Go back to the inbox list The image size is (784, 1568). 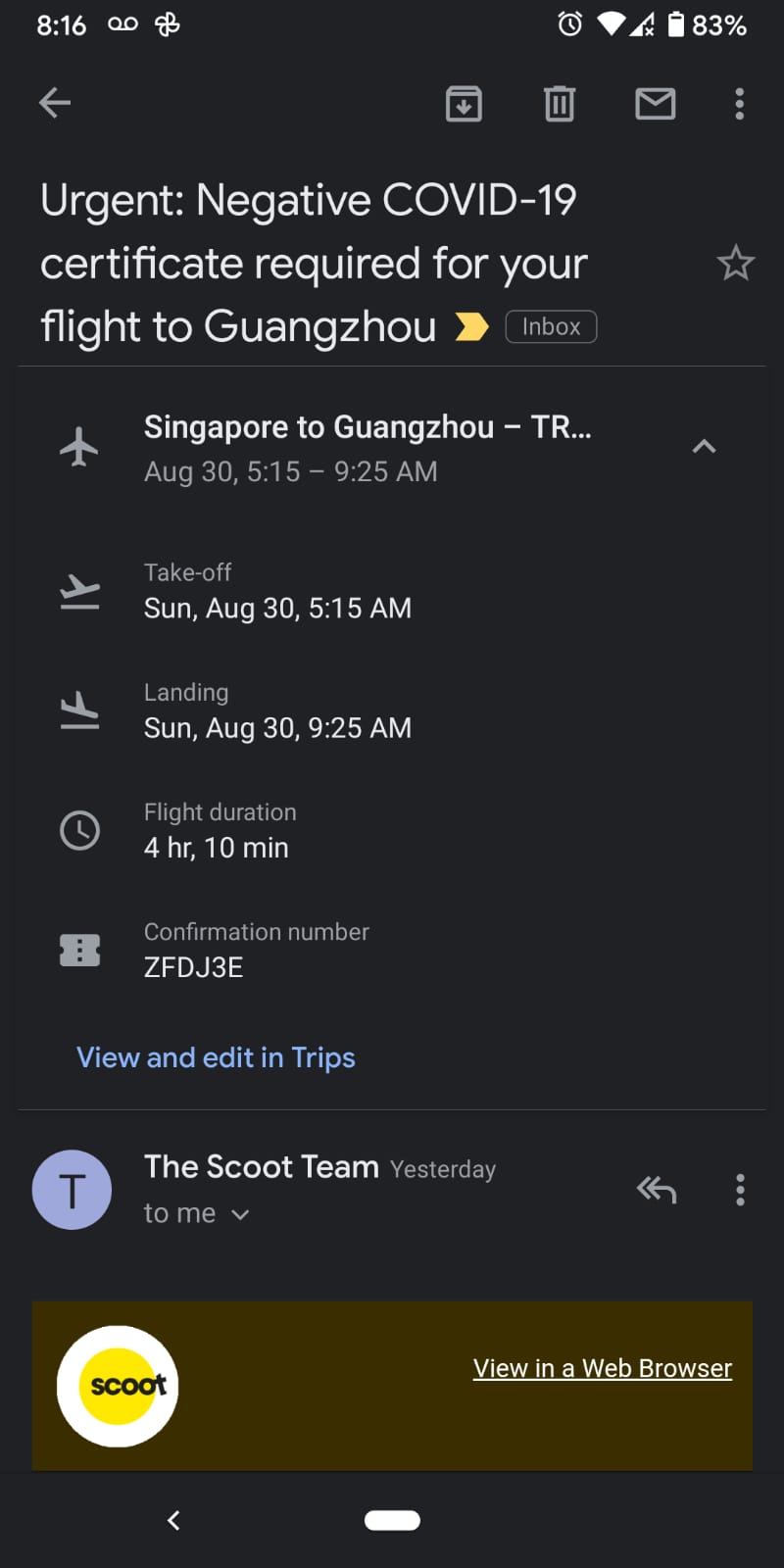pyautogui.click(x=55, y=103)
